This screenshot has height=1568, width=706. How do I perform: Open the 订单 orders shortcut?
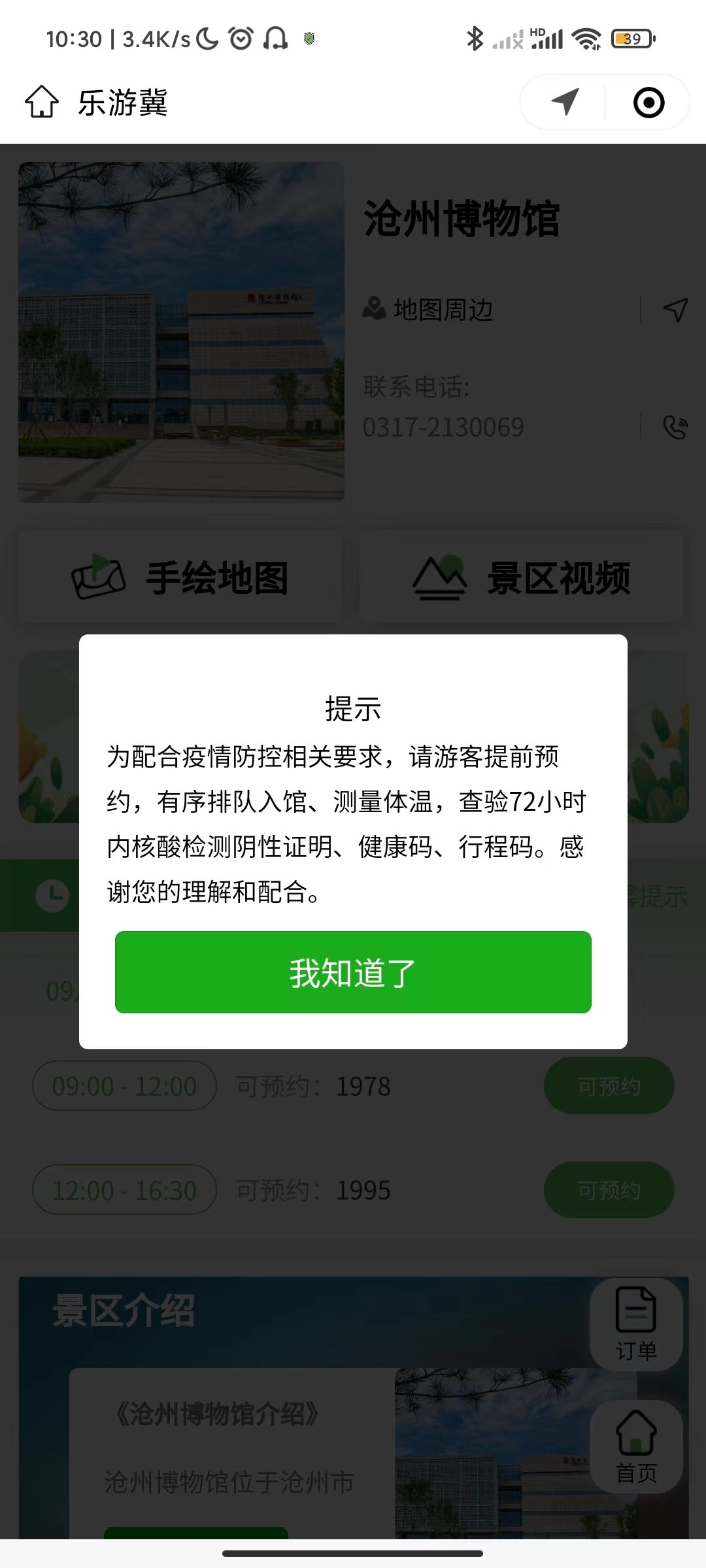click(x=636, y=1324)
